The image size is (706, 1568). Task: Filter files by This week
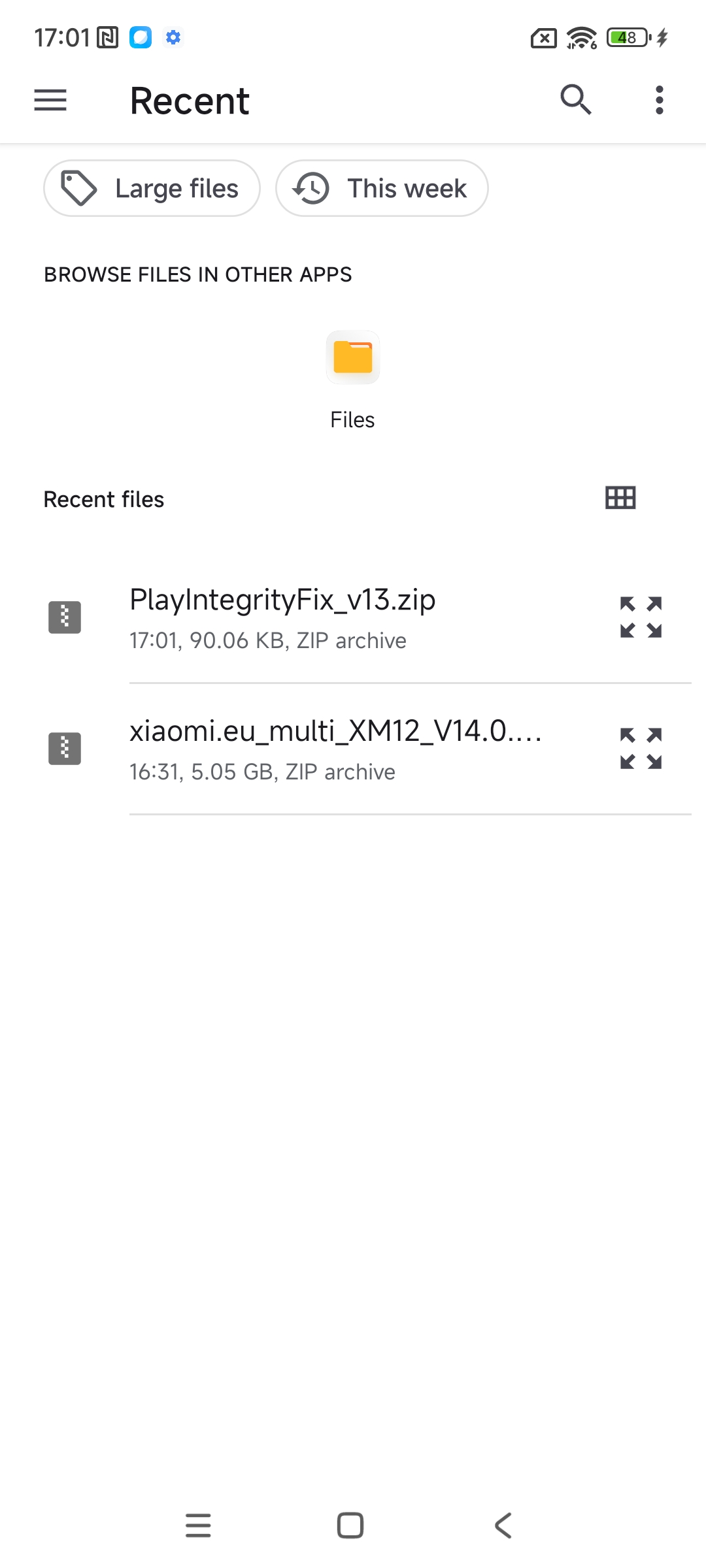click(x=382, y=188)
